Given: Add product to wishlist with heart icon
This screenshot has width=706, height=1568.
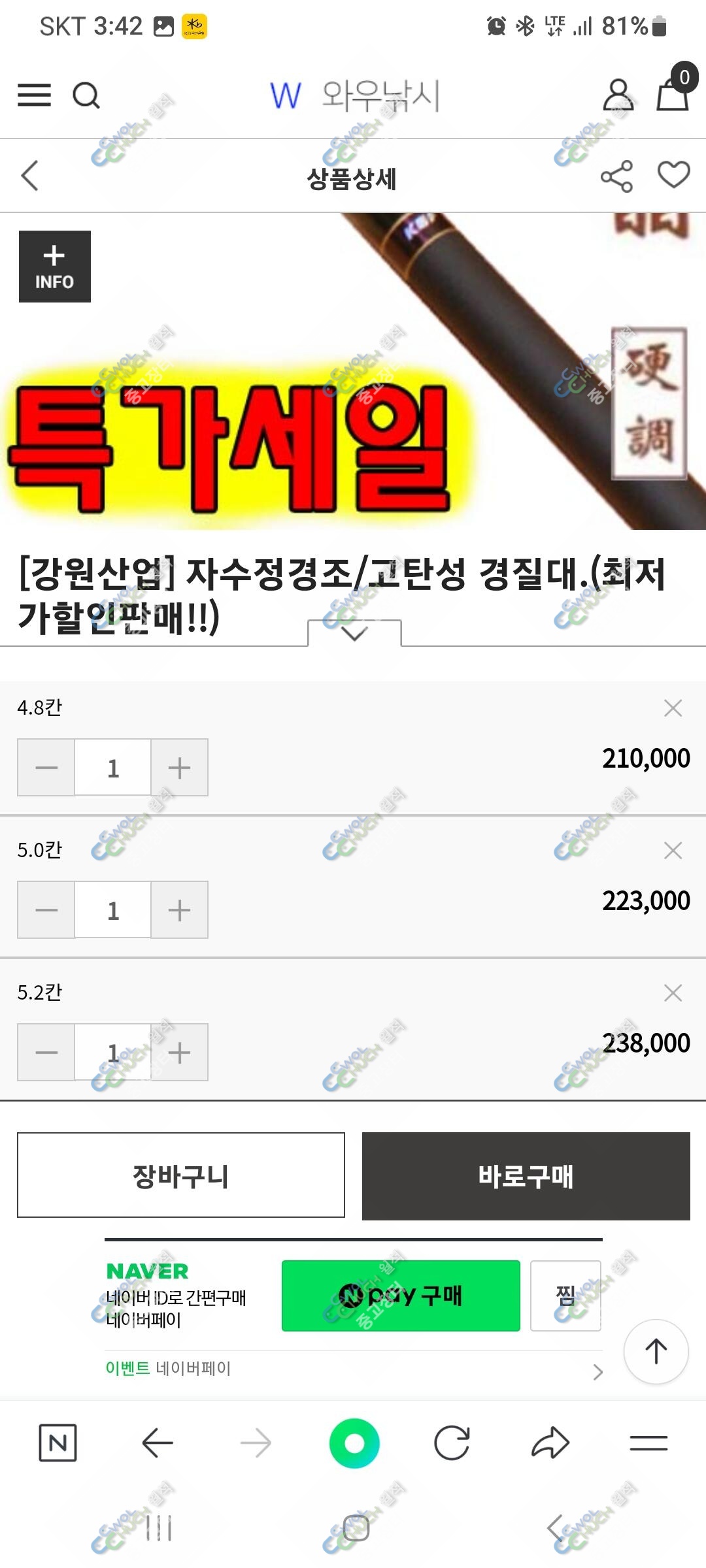Looking at the screenshot, I should (x=673, y=174).
